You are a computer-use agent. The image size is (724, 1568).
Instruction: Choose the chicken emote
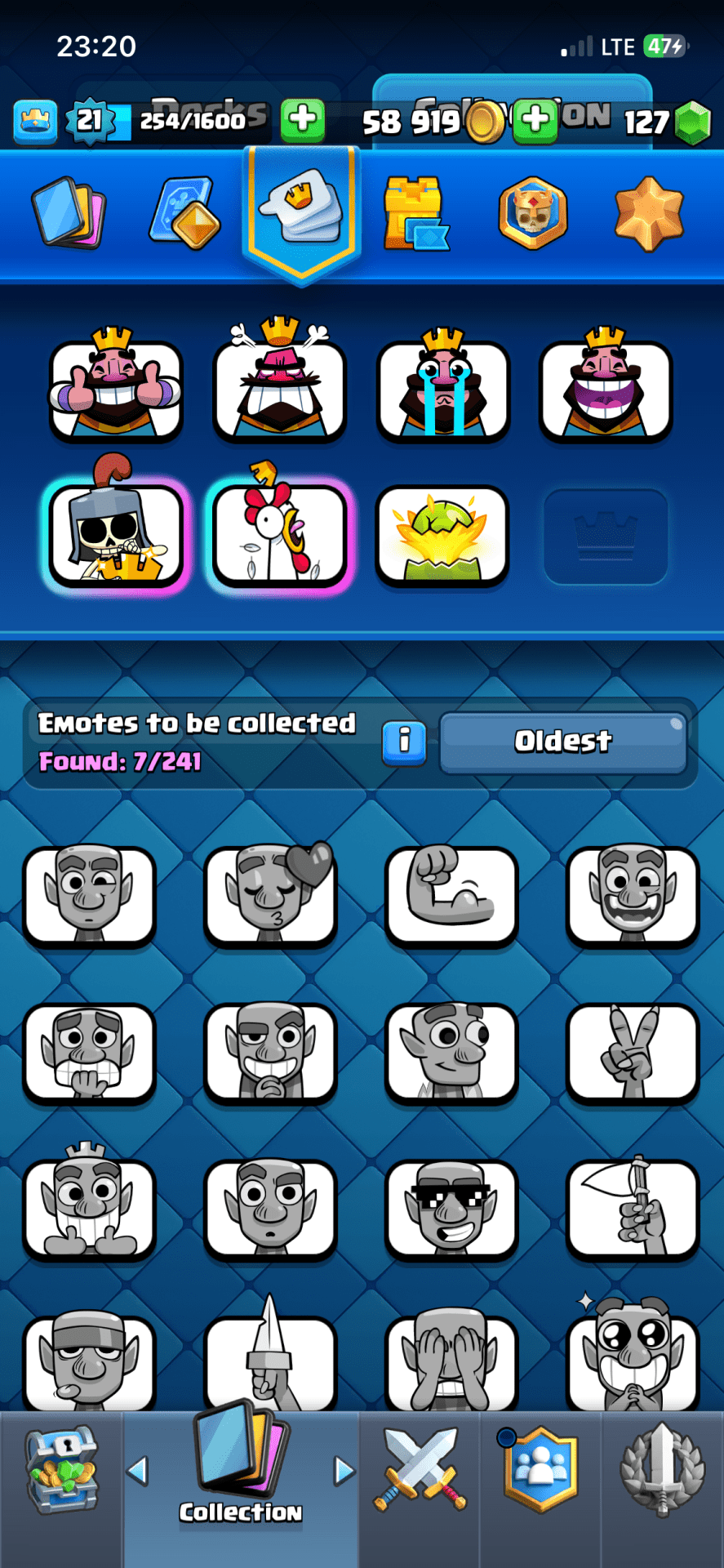click(x=279, y=532)
